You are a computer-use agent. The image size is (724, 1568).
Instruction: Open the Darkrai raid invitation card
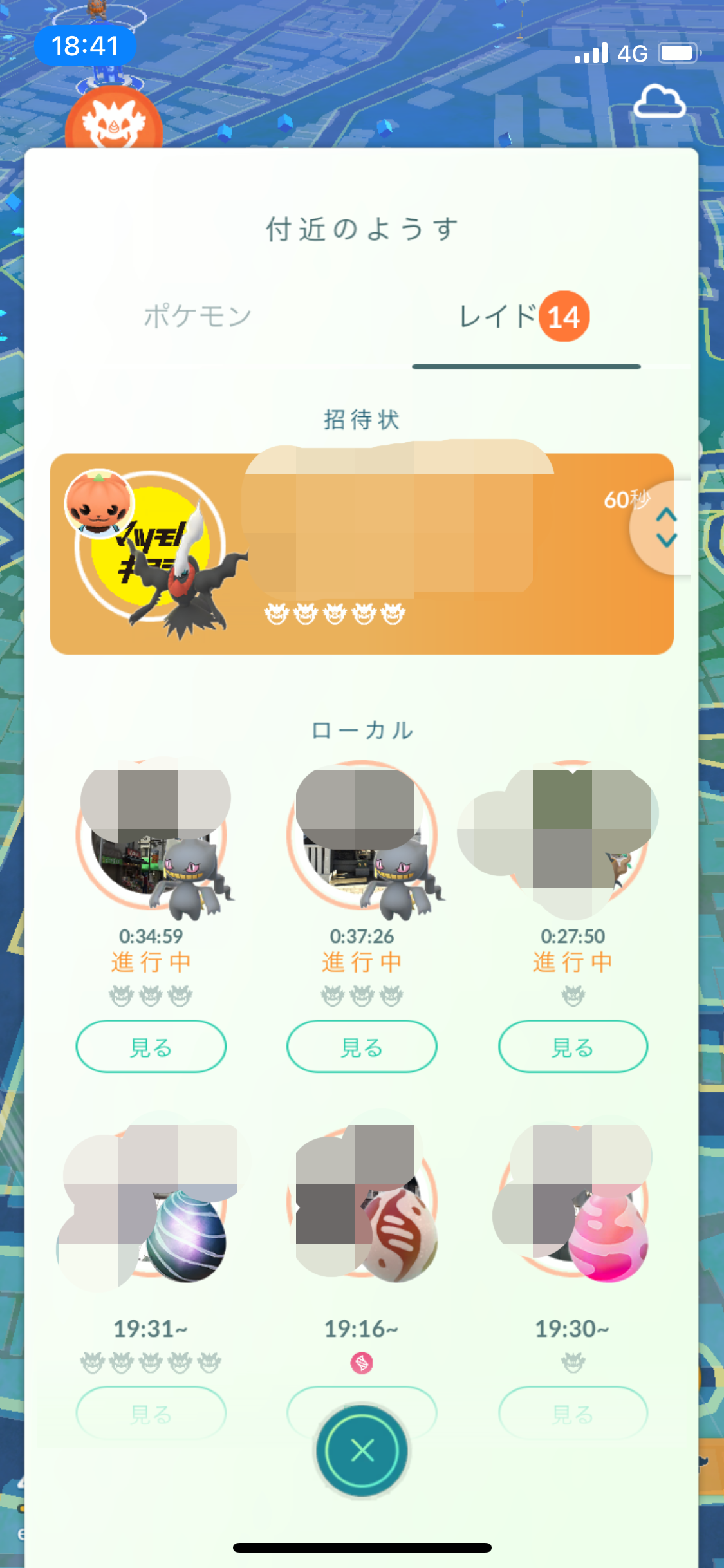click(360, 554)
